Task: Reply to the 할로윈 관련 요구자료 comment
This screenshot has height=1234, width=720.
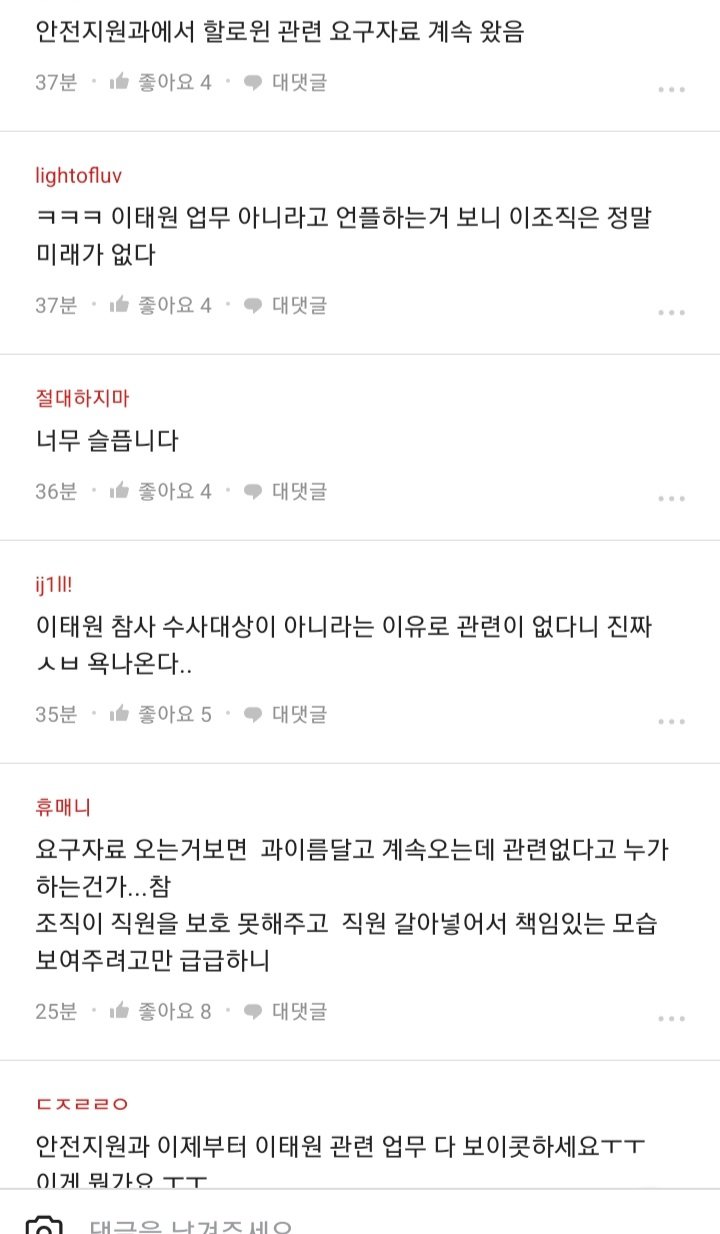Action: [286, 82]
